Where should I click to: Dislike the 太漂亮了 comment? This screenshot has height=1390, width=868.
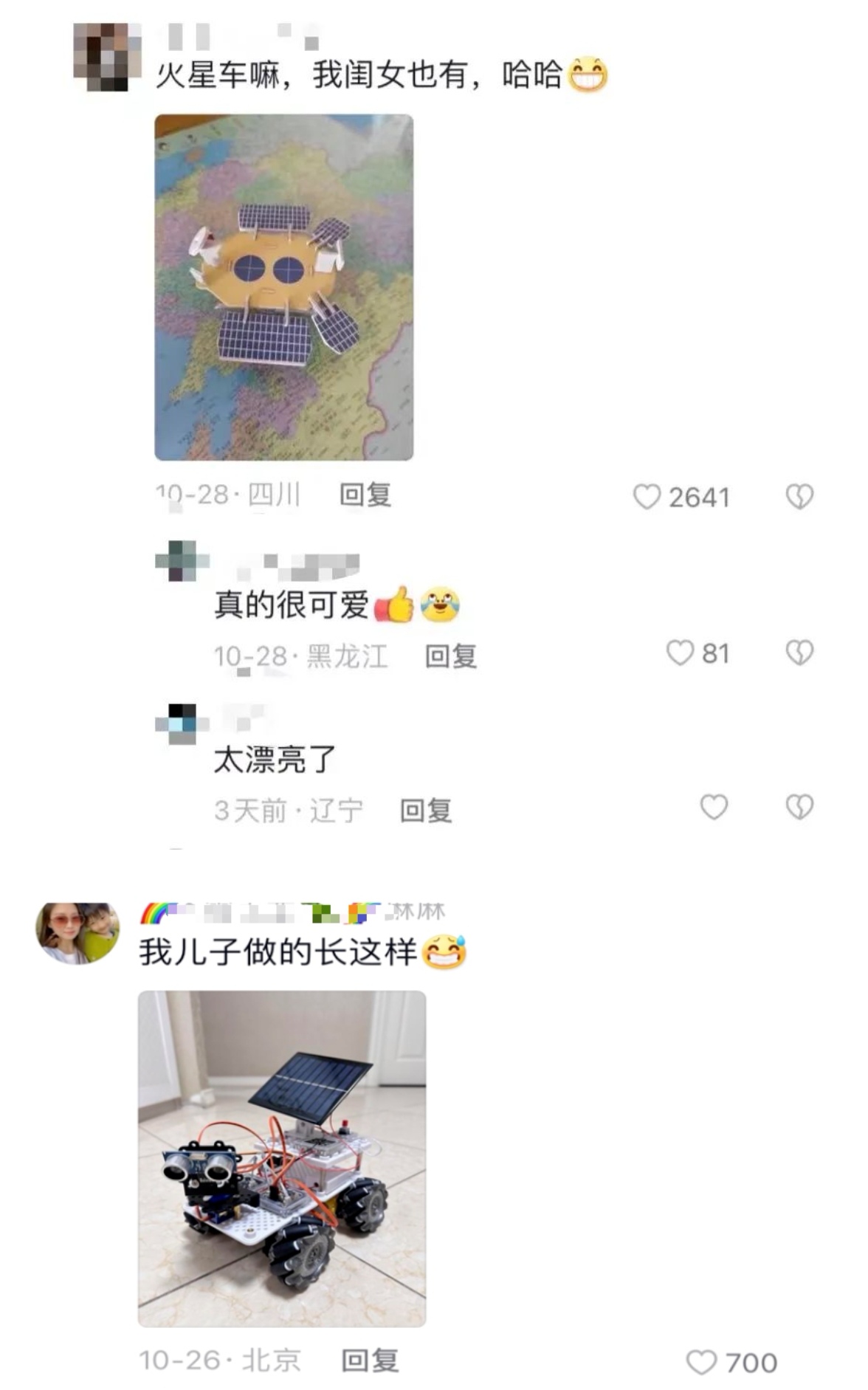point(799,807)
